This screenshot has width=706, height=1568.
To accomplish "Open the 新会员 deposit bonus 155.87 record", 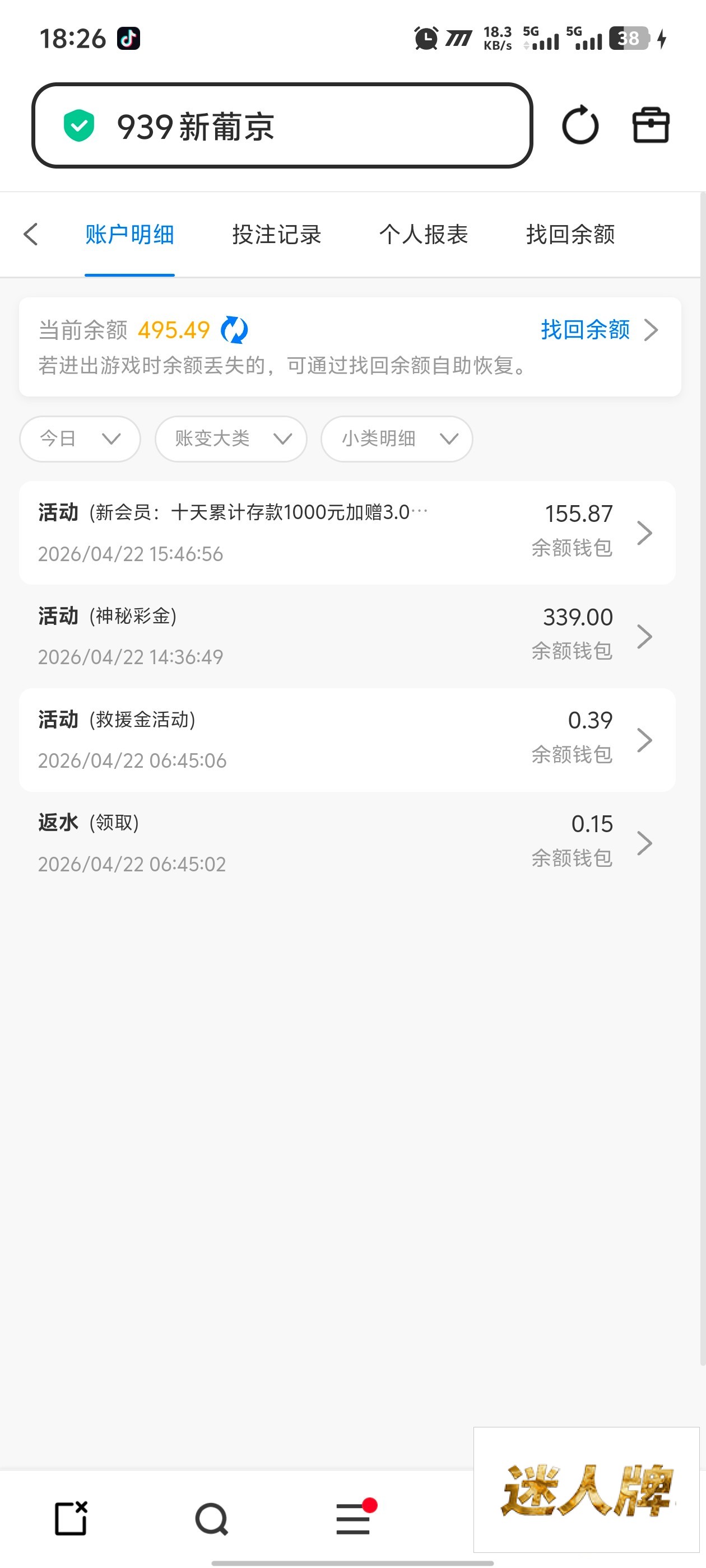I will tap(347, 533).
